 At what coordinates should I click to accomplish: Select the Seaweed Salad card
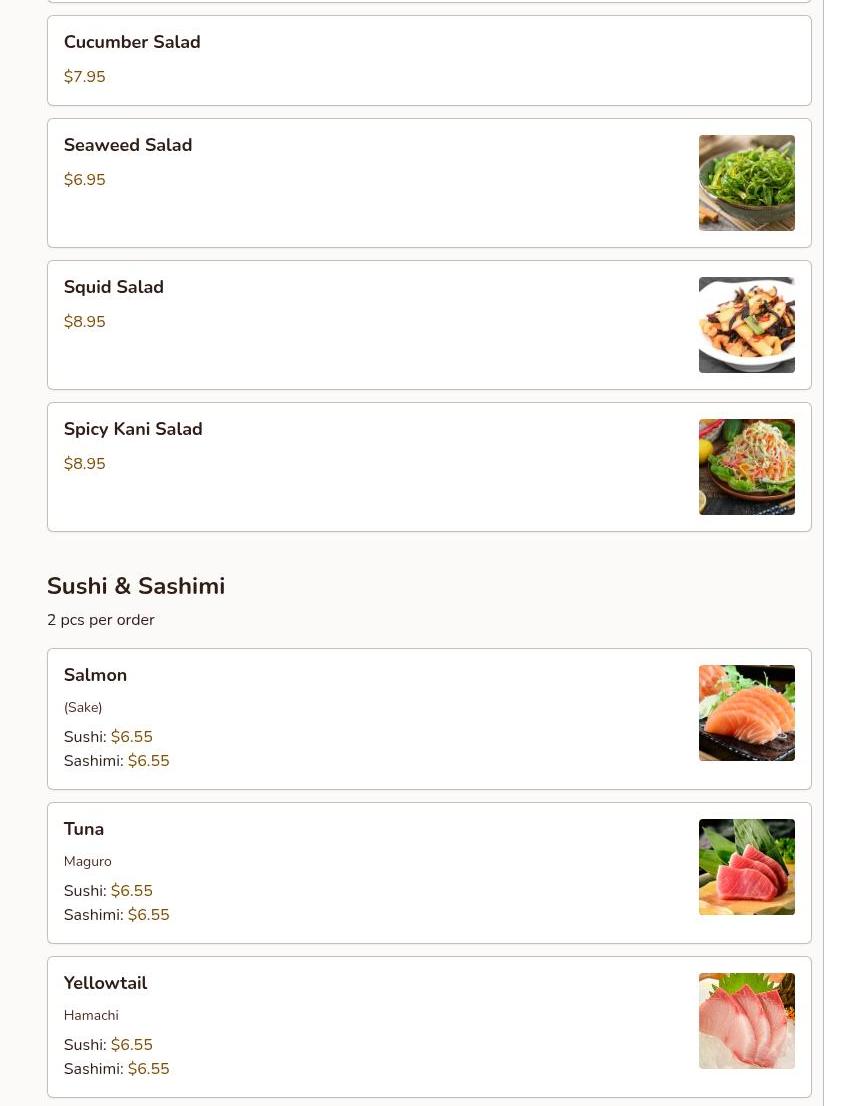[x=429, y=183]
